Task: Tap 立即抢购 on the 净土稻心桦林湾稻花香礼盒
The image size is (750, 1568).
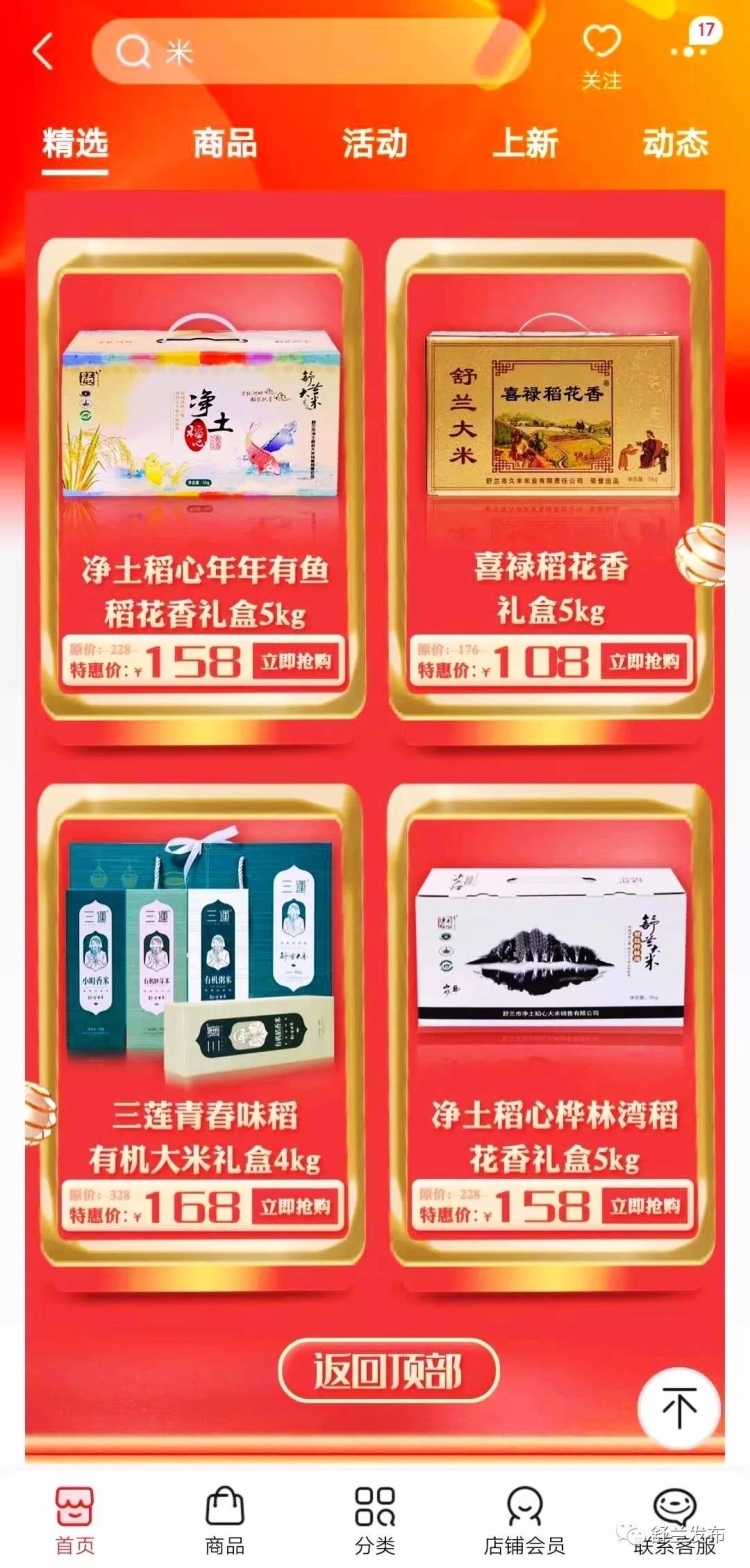Action: click(645, 1207)
